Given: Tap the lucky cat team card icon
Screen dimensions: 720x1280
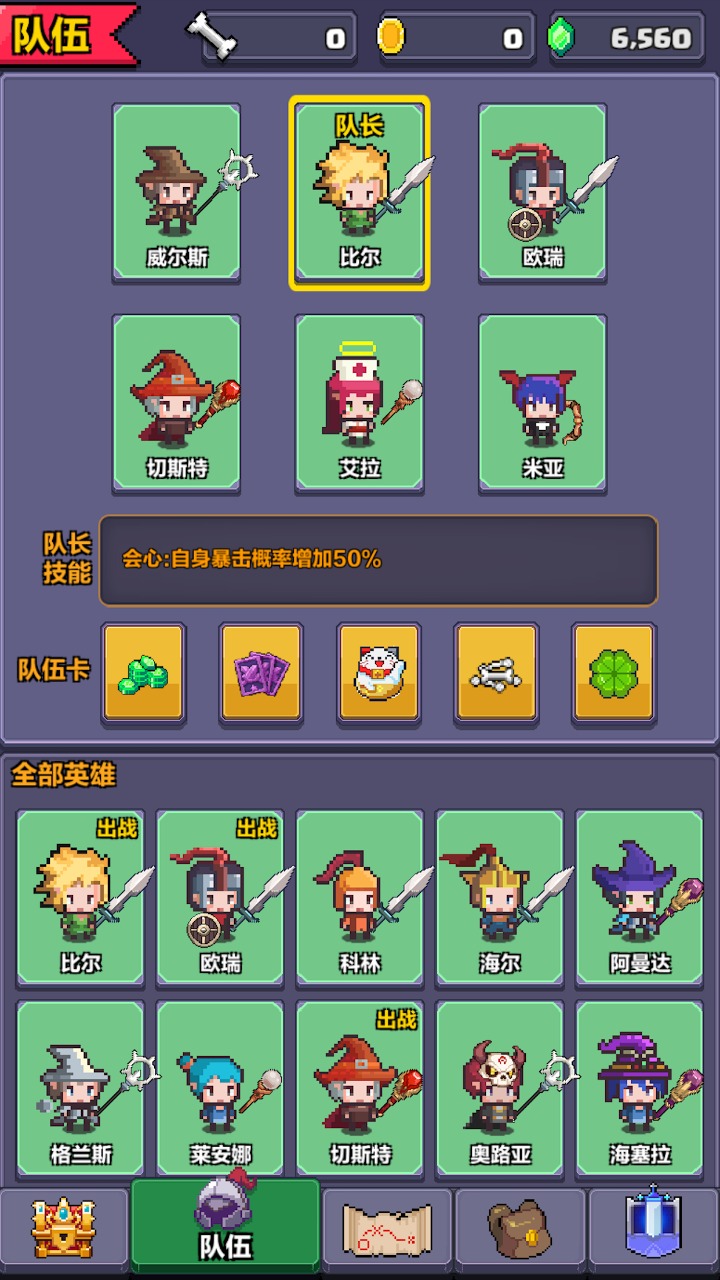Looking at the screenshot, I should (x=378, y=672).
